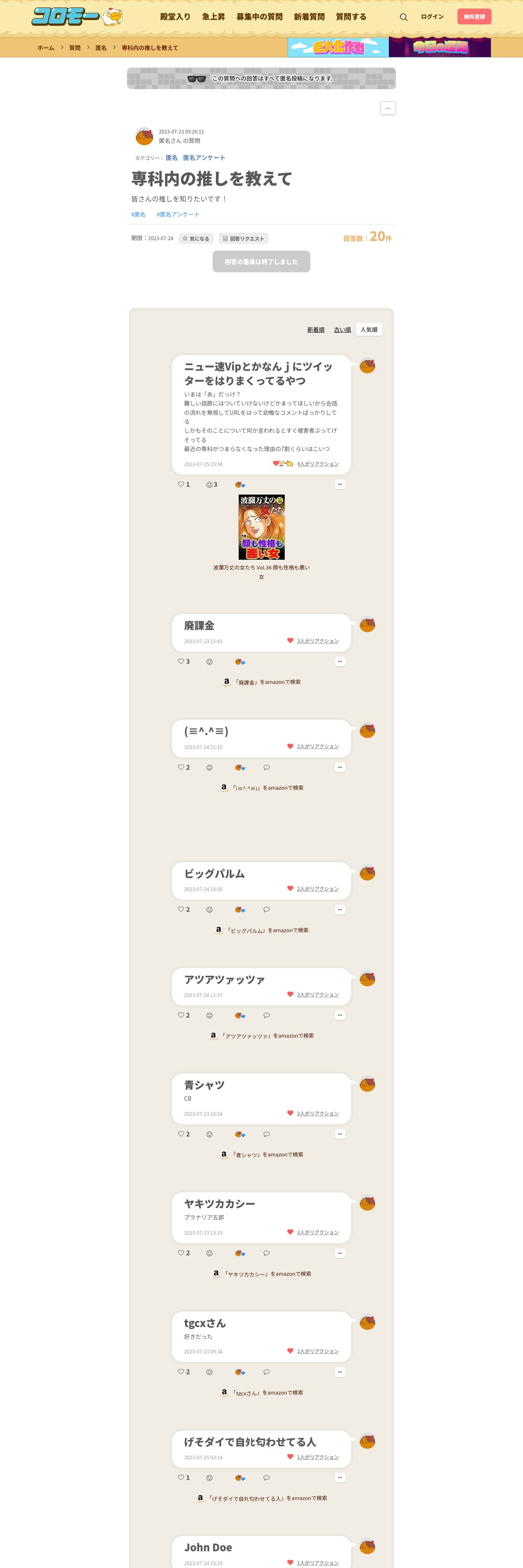Like the 廃課金 answer
The width and height of the screenshot is (523, 1568).
point(181,661)
